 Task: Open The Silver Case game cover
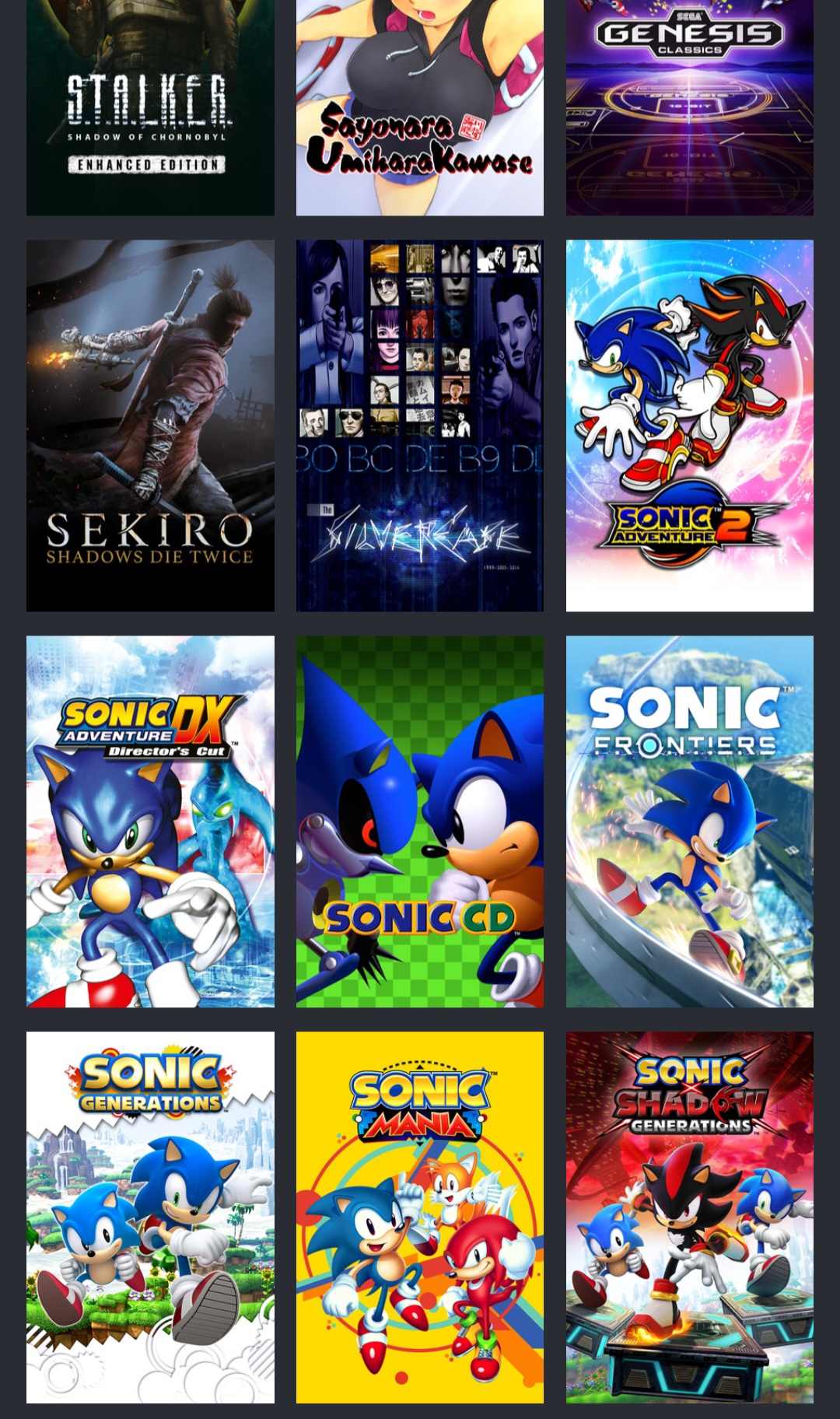pos(419,425)
